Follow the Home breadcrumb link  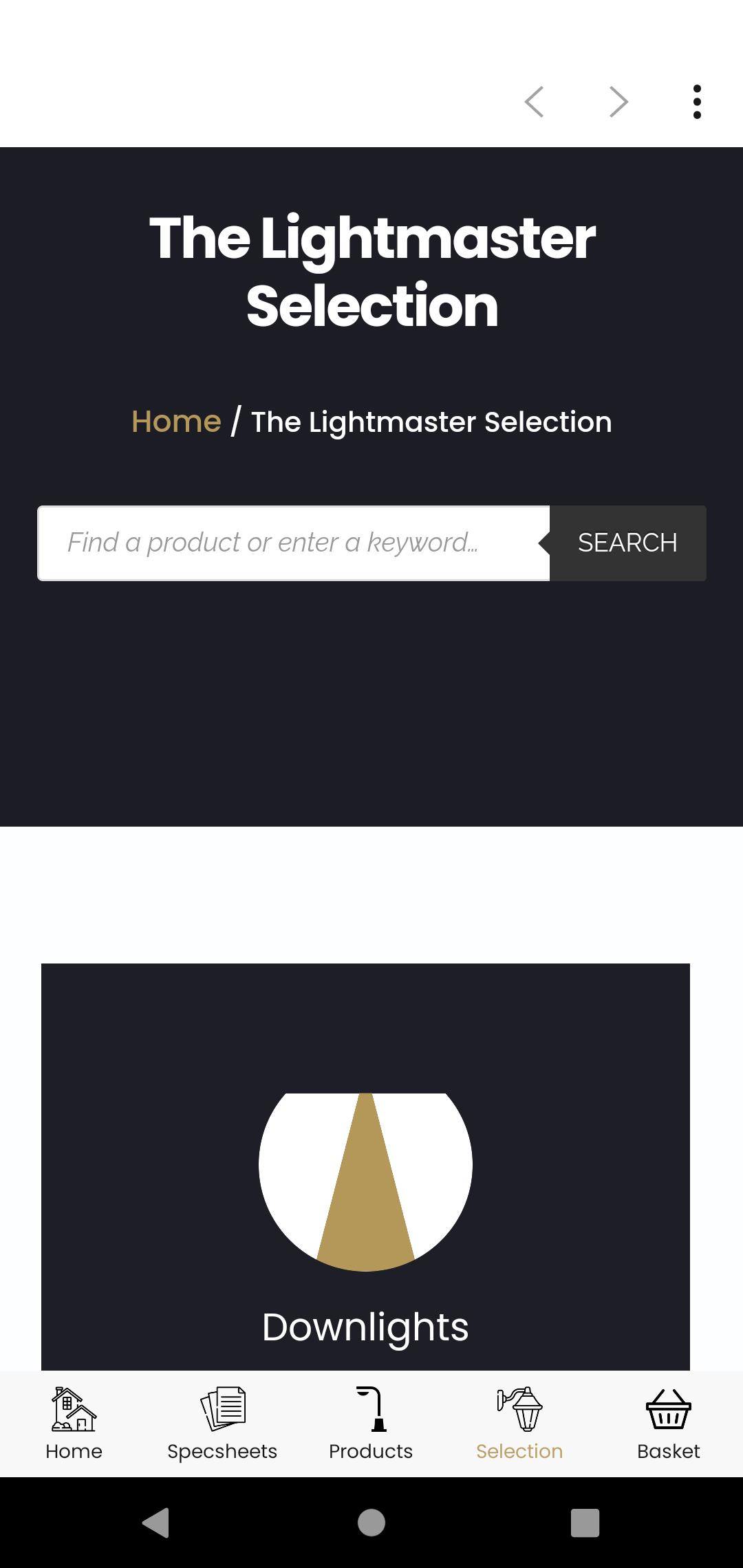(176, 422)
